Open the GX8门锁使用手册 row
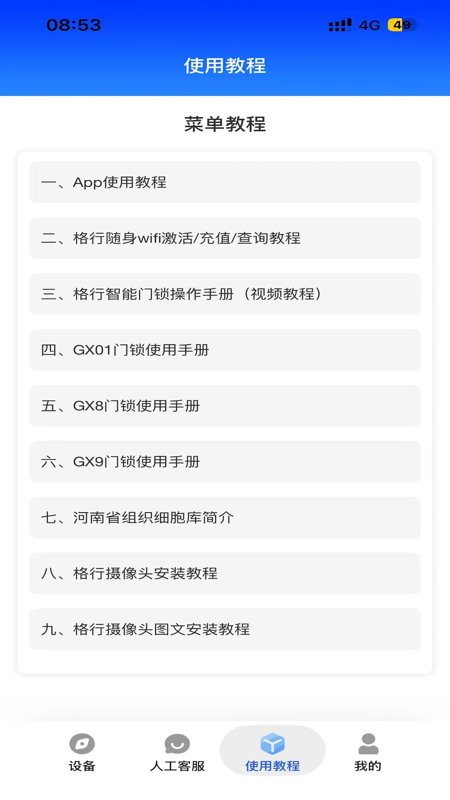This screenshot has width=450, height=800. pos(225,406)
